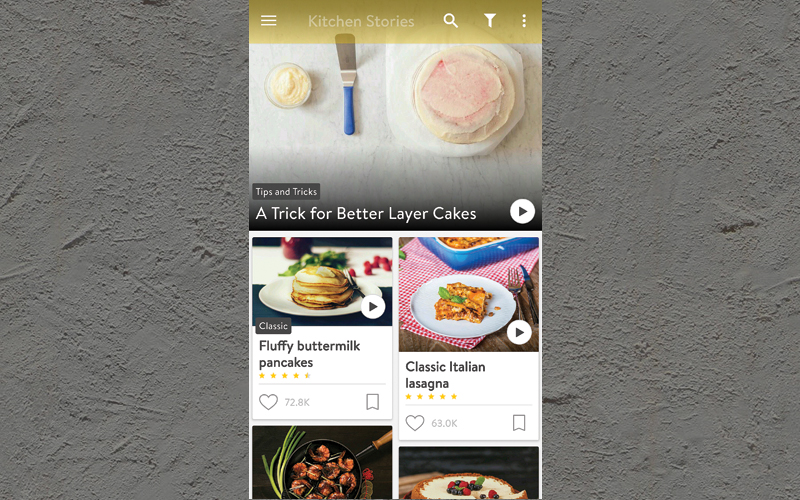Open the Fluffy buttermilk pancakes recipe card
The height and width of the screenshot is (500, 800).
point(309,354)
